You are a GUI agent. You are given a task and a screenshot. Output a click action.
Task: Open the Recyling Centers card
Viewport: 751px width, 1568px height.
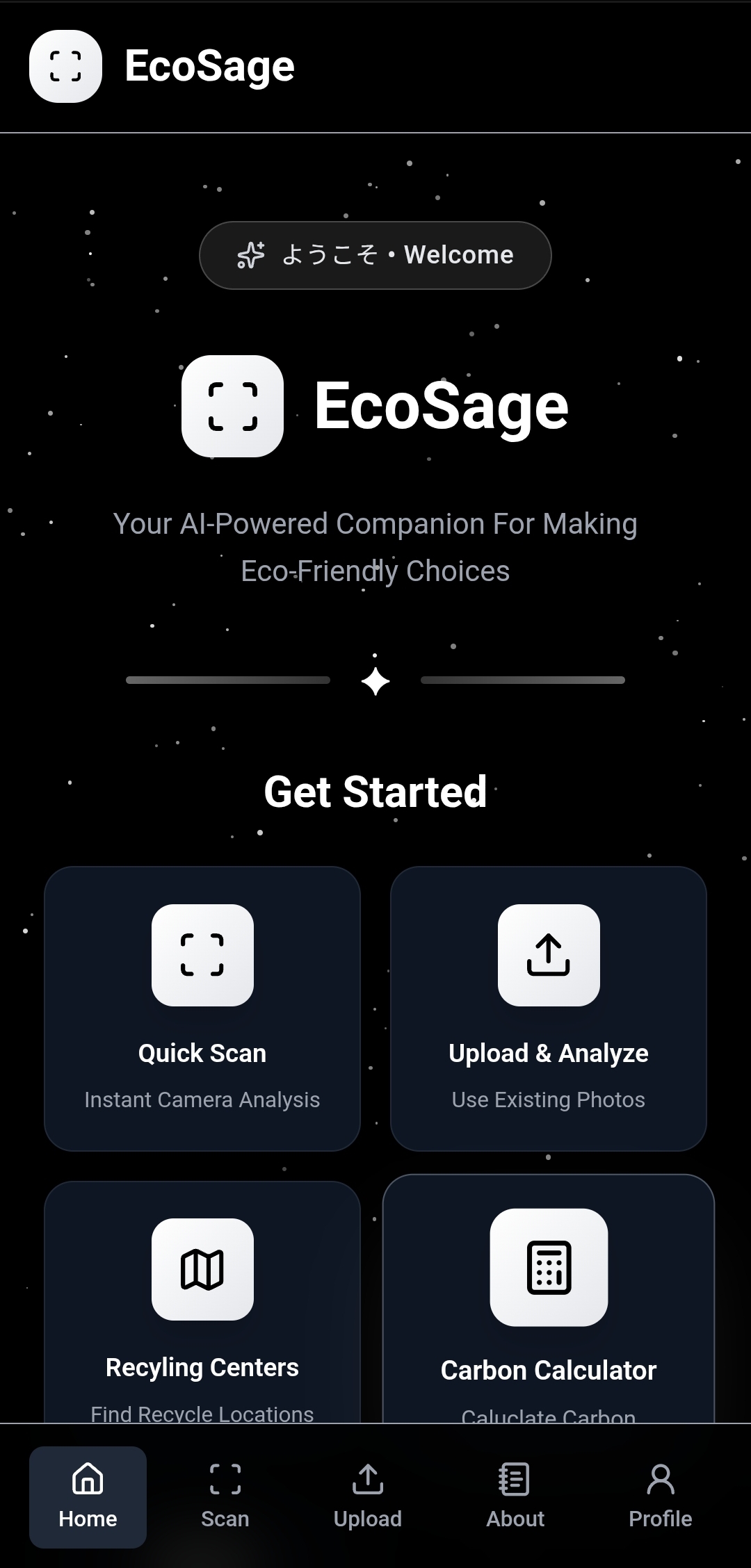(x=202, y=1302)
